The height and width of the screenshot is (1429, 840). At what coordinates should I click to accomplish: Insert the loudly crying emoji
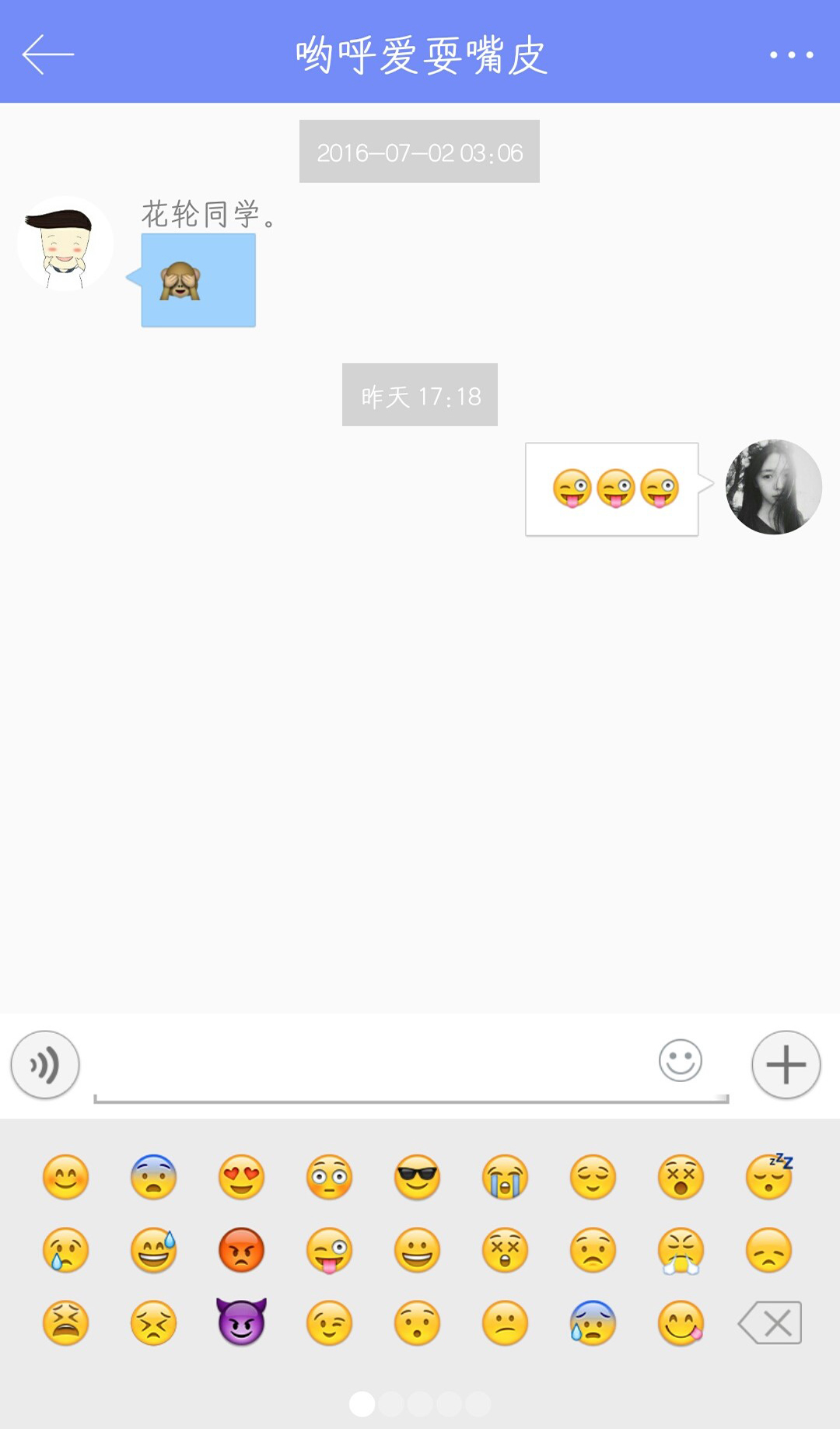click(x=505, y=1177)
